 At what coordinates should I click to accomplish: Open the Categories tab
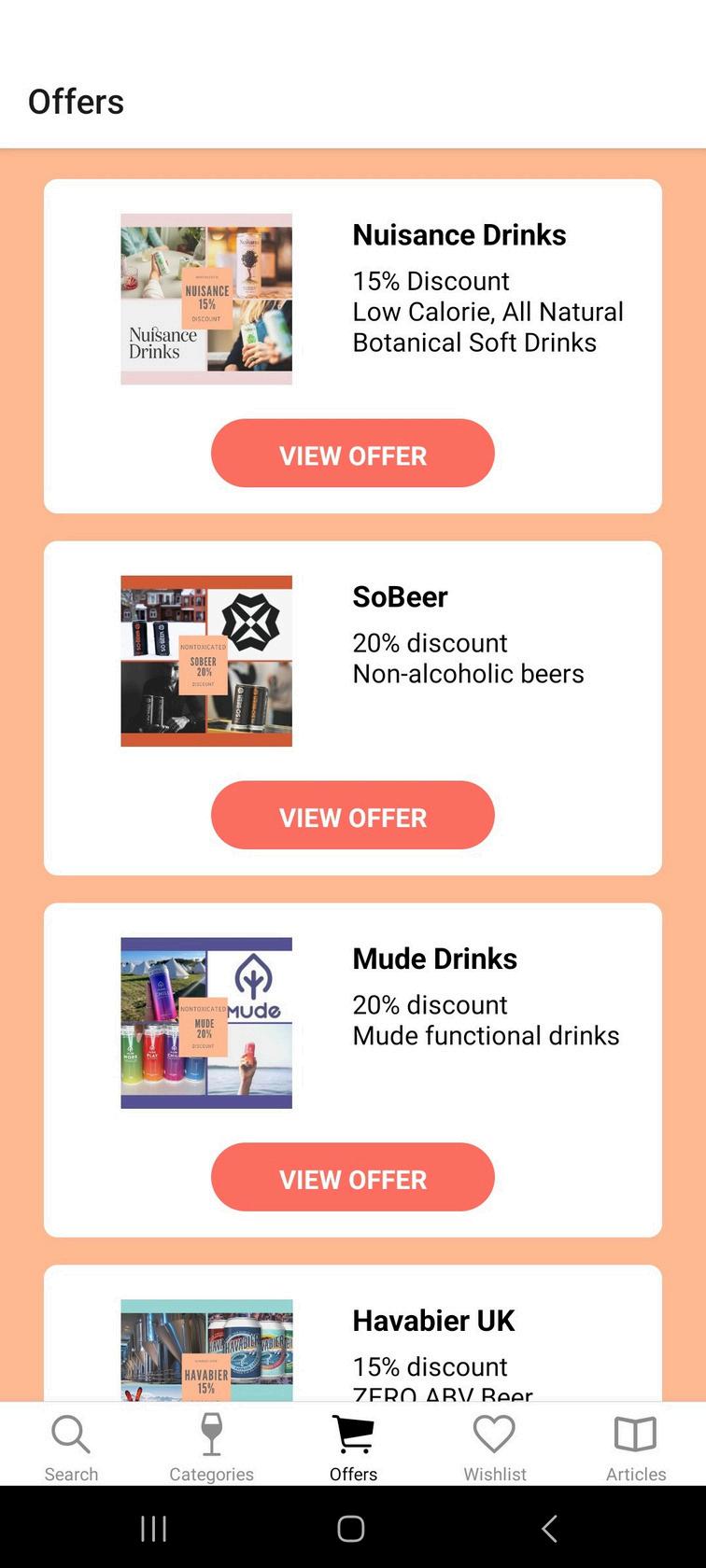coord(211,1446)
